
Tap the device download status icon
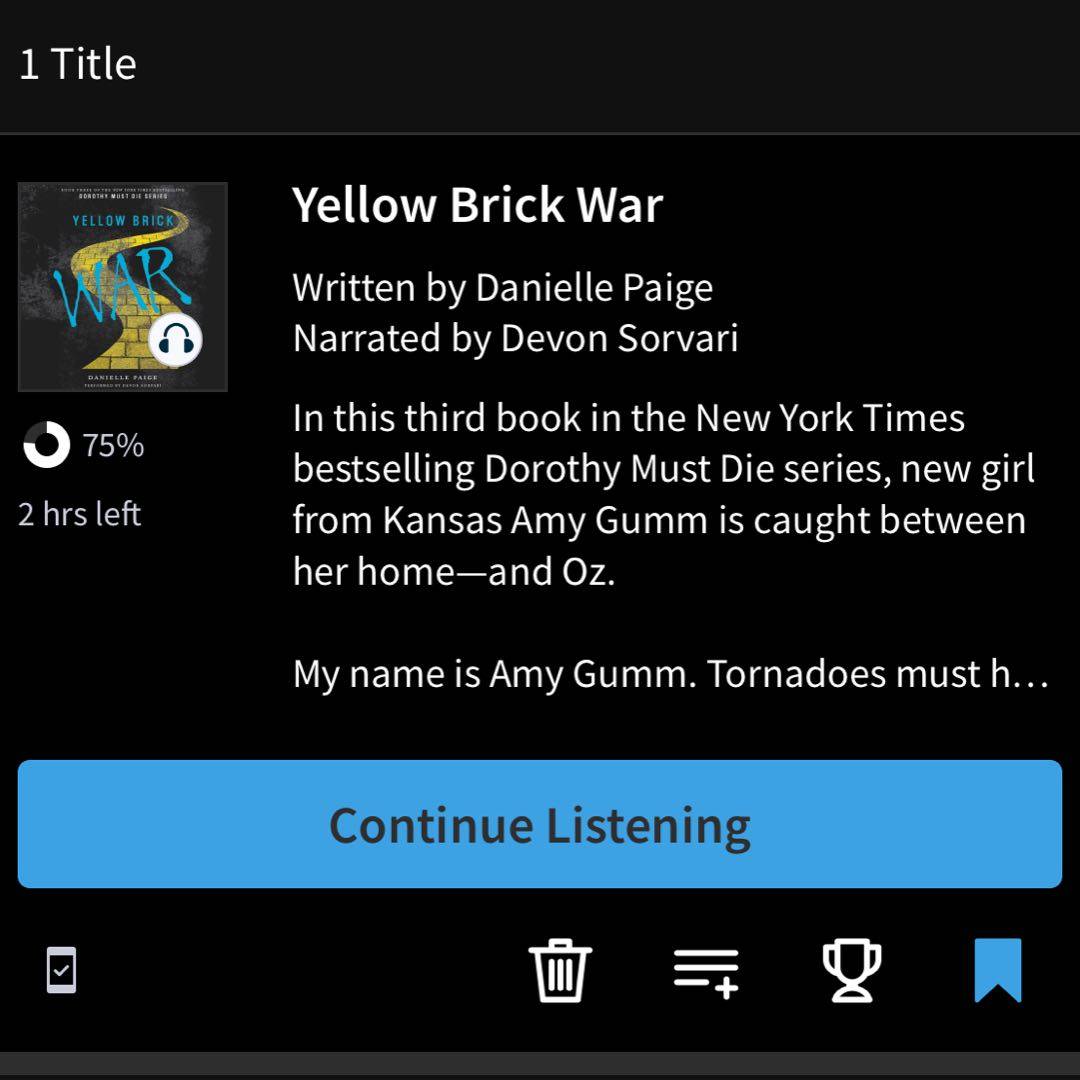[61, 970]
